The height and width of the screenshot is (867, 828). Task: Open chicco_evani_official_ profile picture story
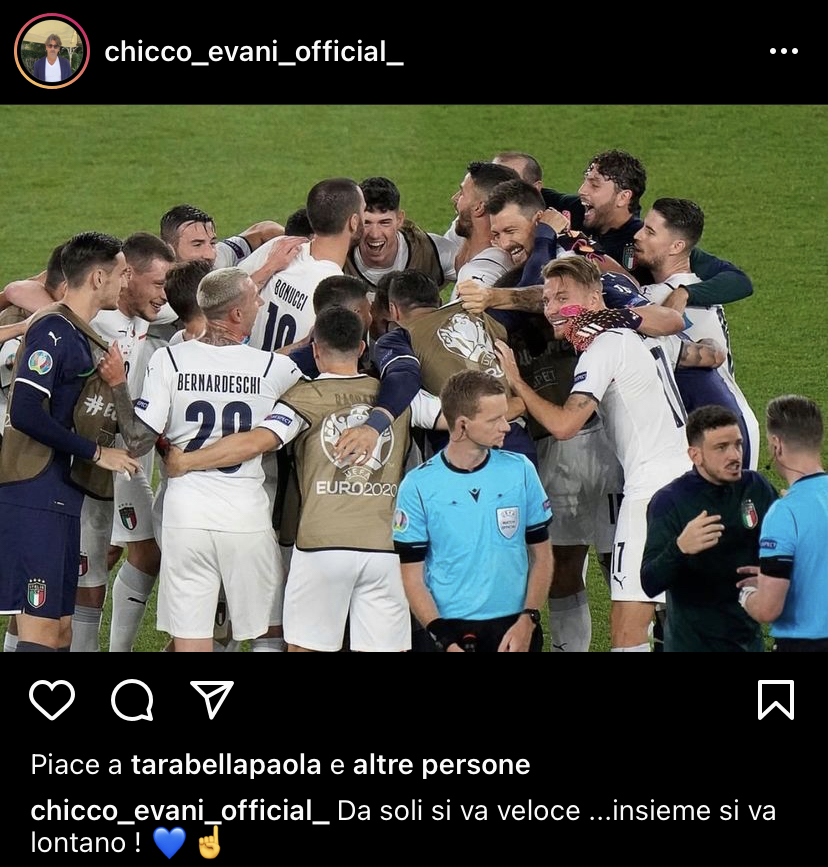pos(52,52)
